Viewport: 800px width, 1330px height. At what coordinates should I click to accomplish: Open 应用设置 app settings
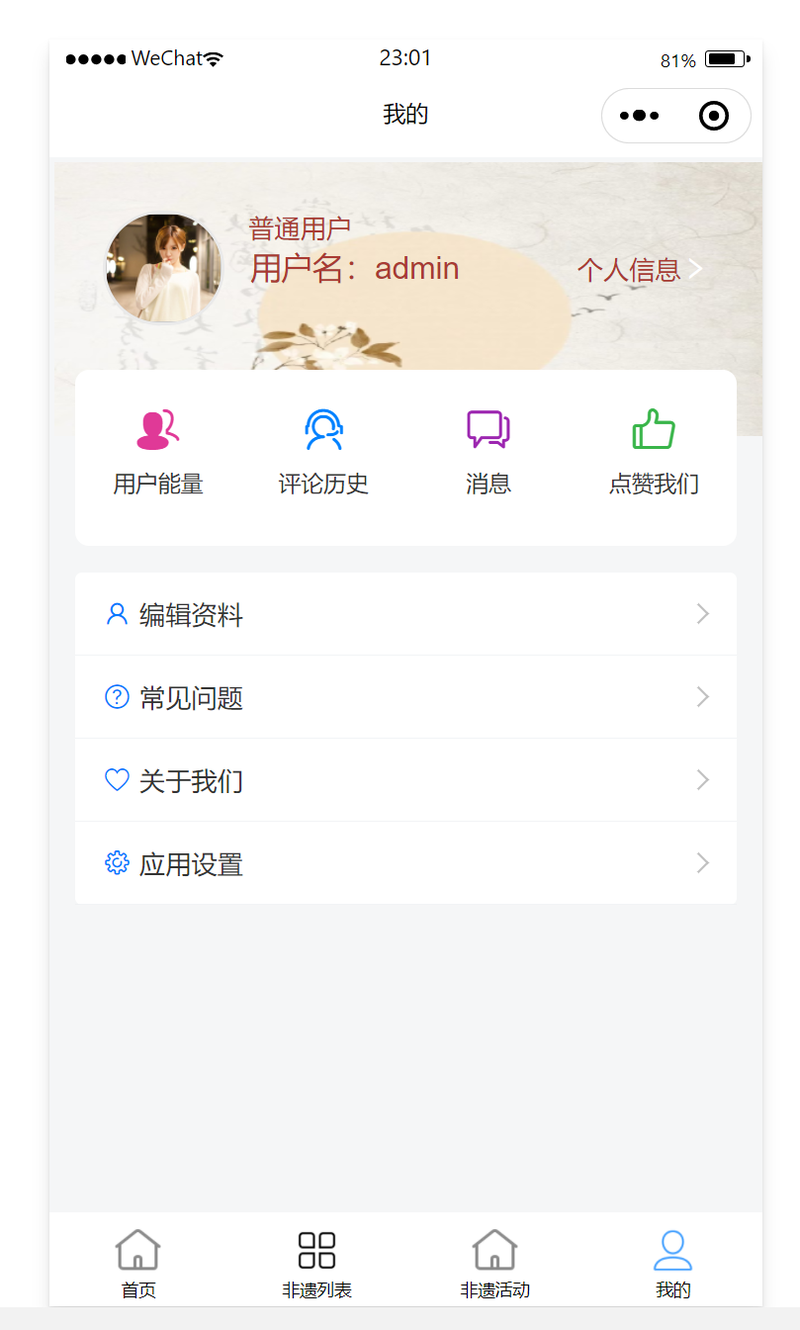[x=405, y=863]
